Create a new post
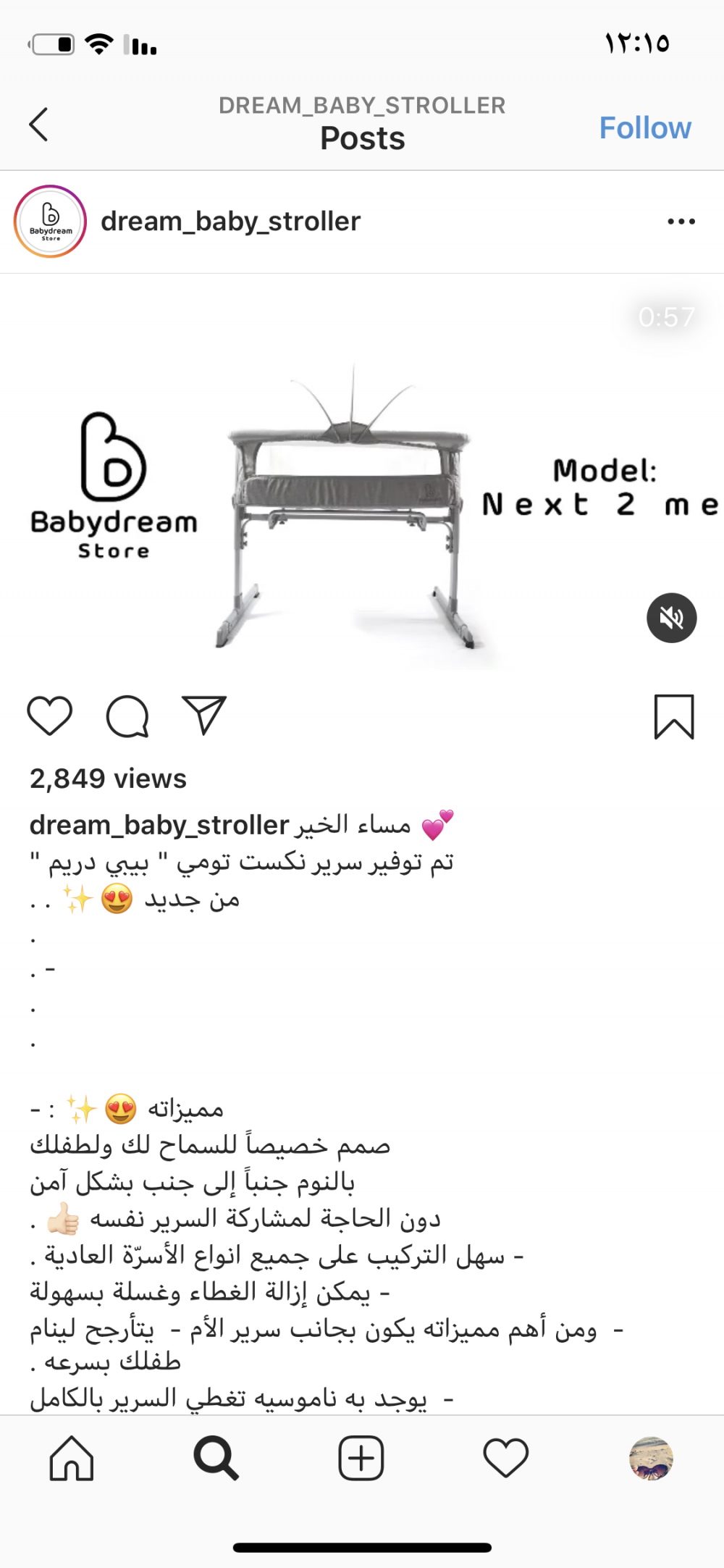Viewport: 724px width, 1568px height. point(361,1458)
